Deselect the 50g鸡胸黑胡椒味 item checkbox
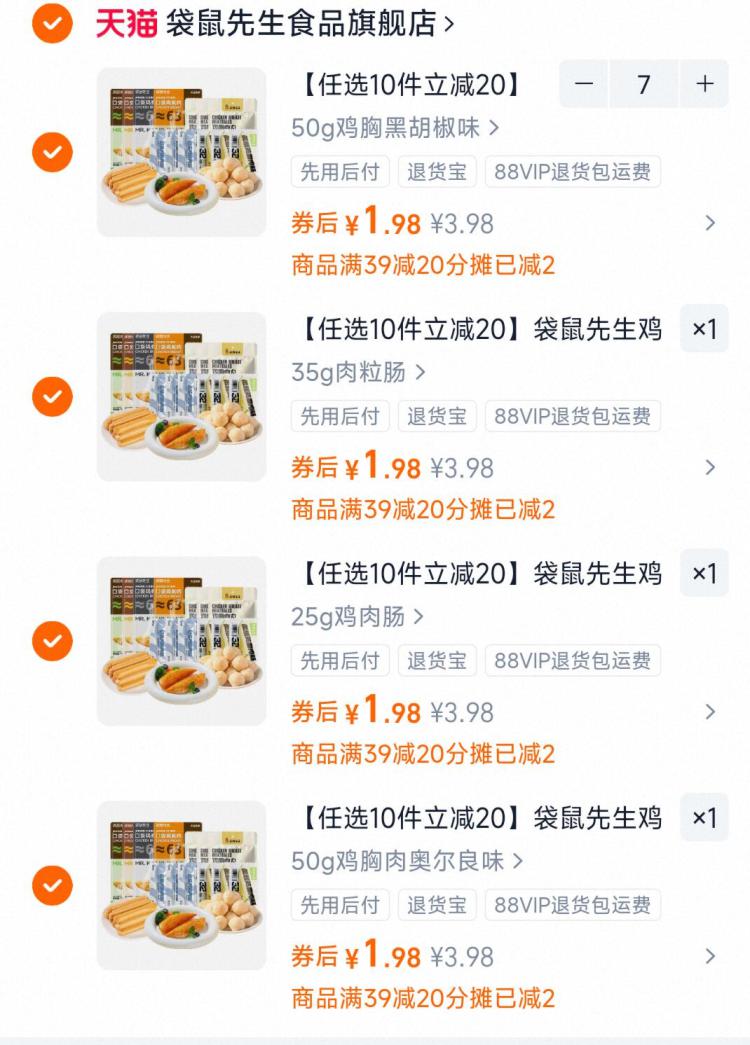The image size is (750, 1045). coord(52,153)
